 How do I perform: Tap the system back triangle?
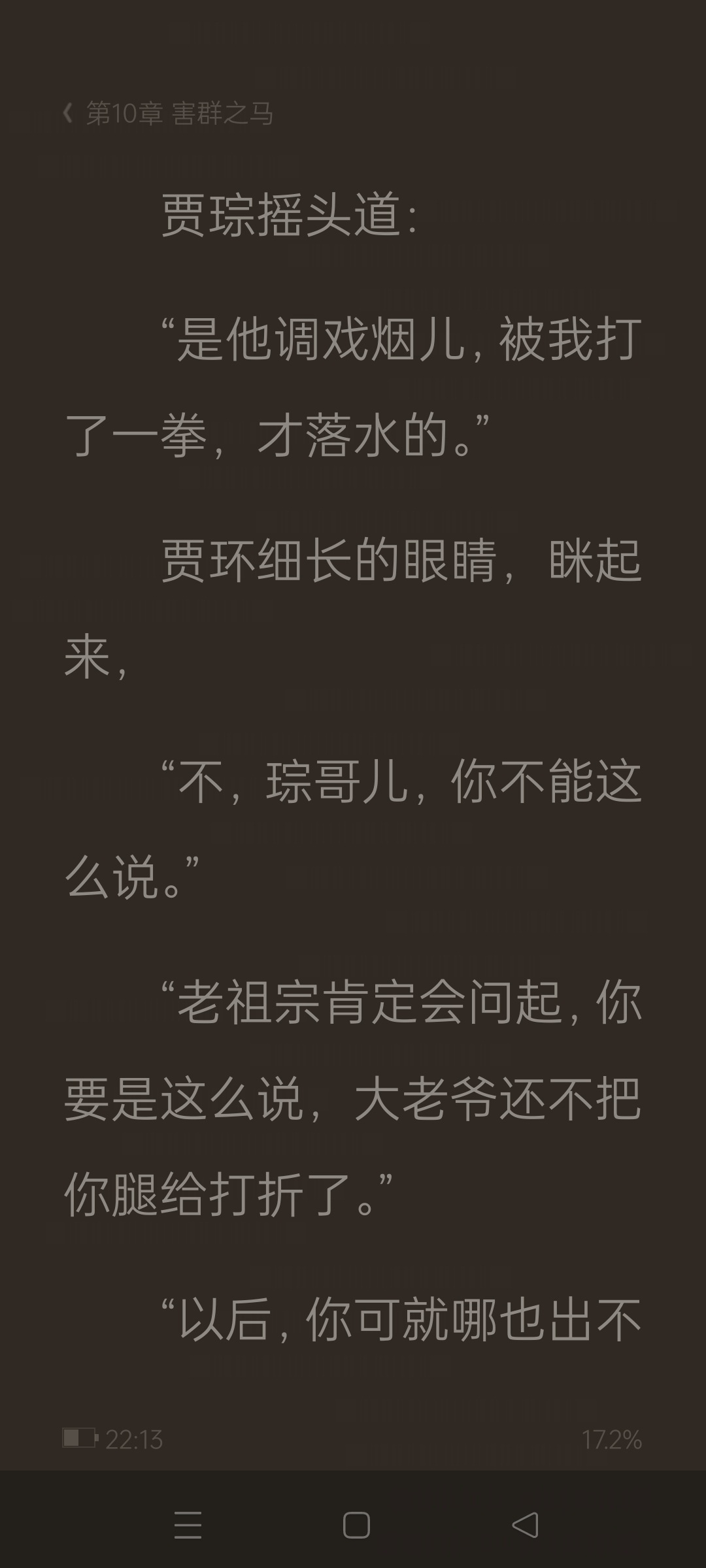tap(525, 1526)
